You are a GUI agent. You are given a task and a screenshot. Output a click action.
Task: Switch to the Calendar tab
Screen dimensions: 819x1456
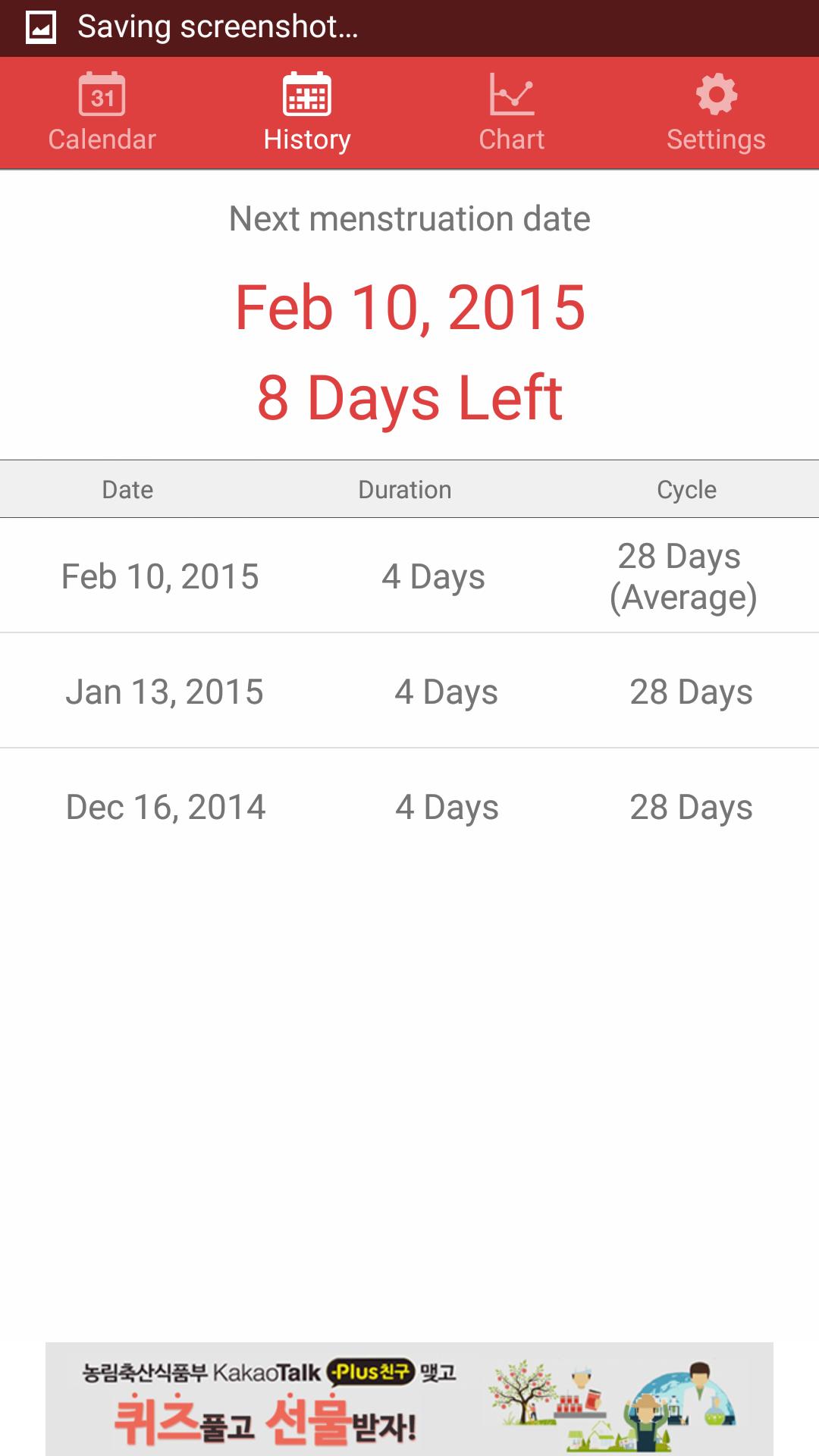coord(102,114)
